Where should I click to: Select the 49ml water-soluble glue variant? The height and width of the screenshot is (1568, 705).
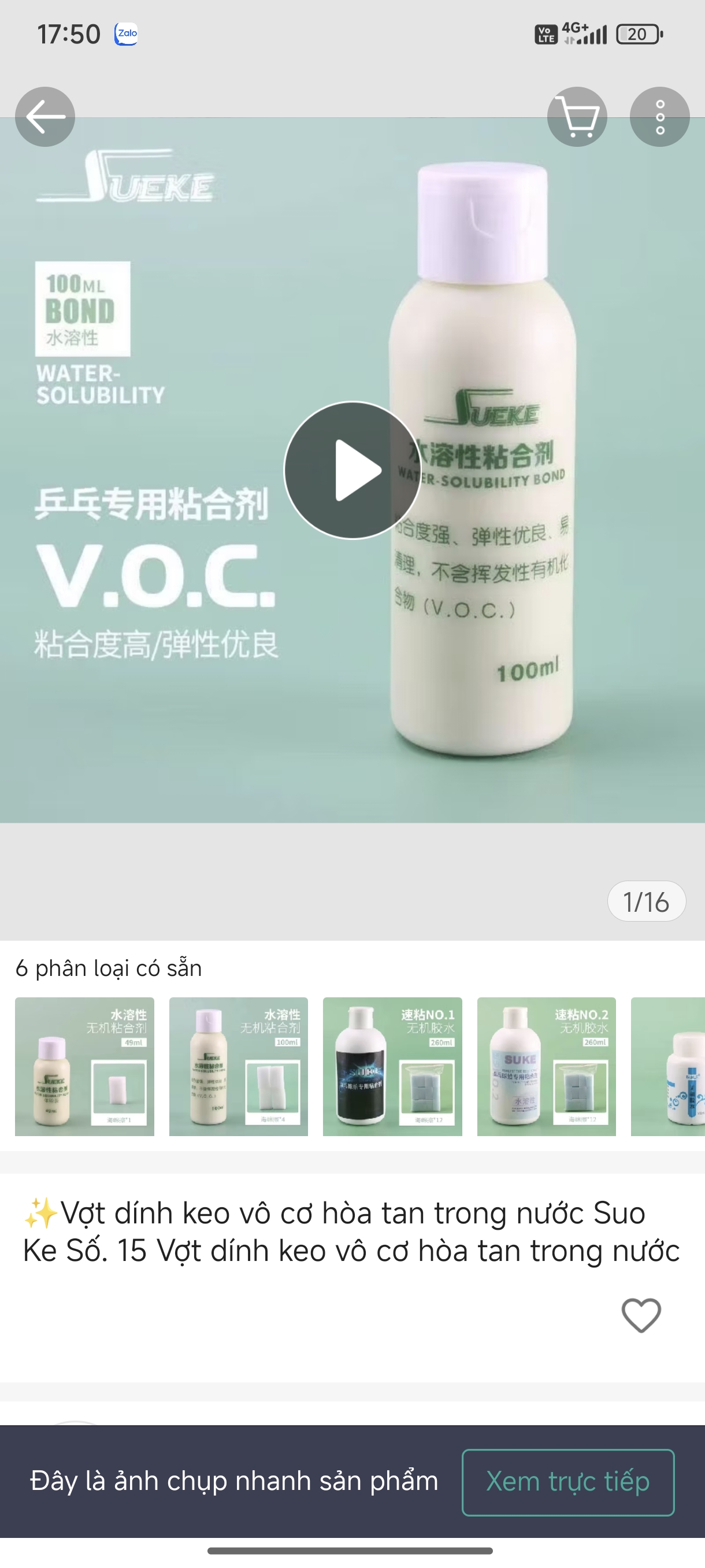[x=84, y=1066]
